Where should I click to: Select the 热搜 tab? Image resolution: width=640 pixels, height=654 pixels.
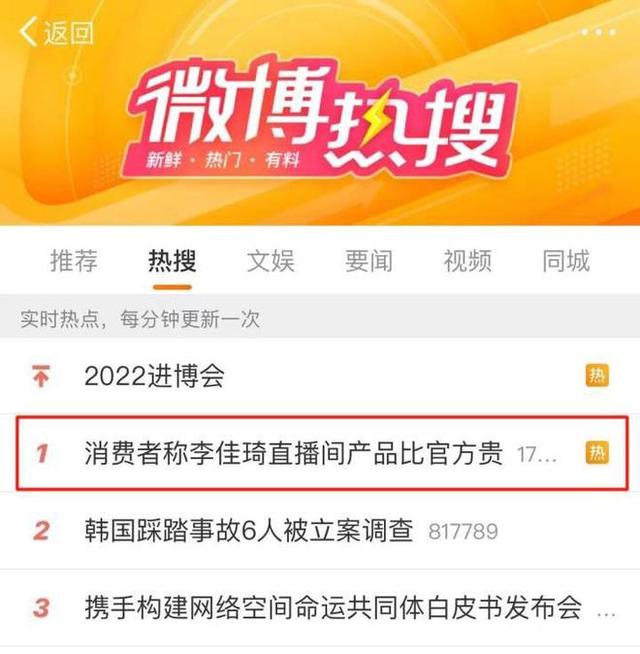[172, 262]
